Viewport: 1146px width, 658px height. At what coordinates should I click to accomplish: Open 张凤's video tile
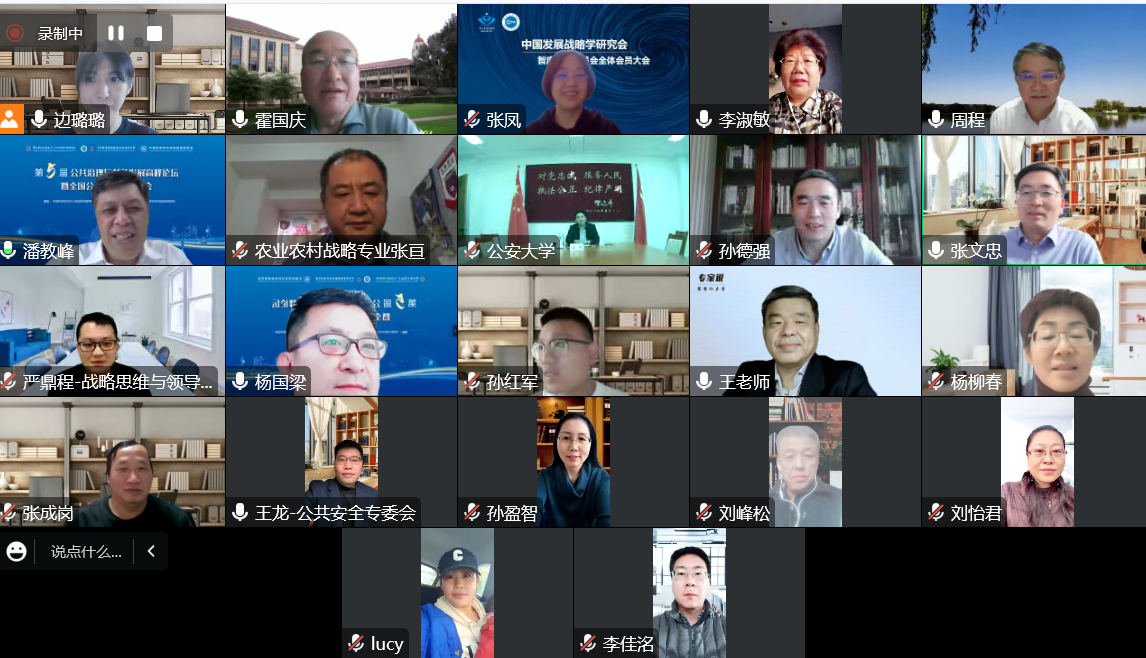pyautogui.click(x=573, y=69)
